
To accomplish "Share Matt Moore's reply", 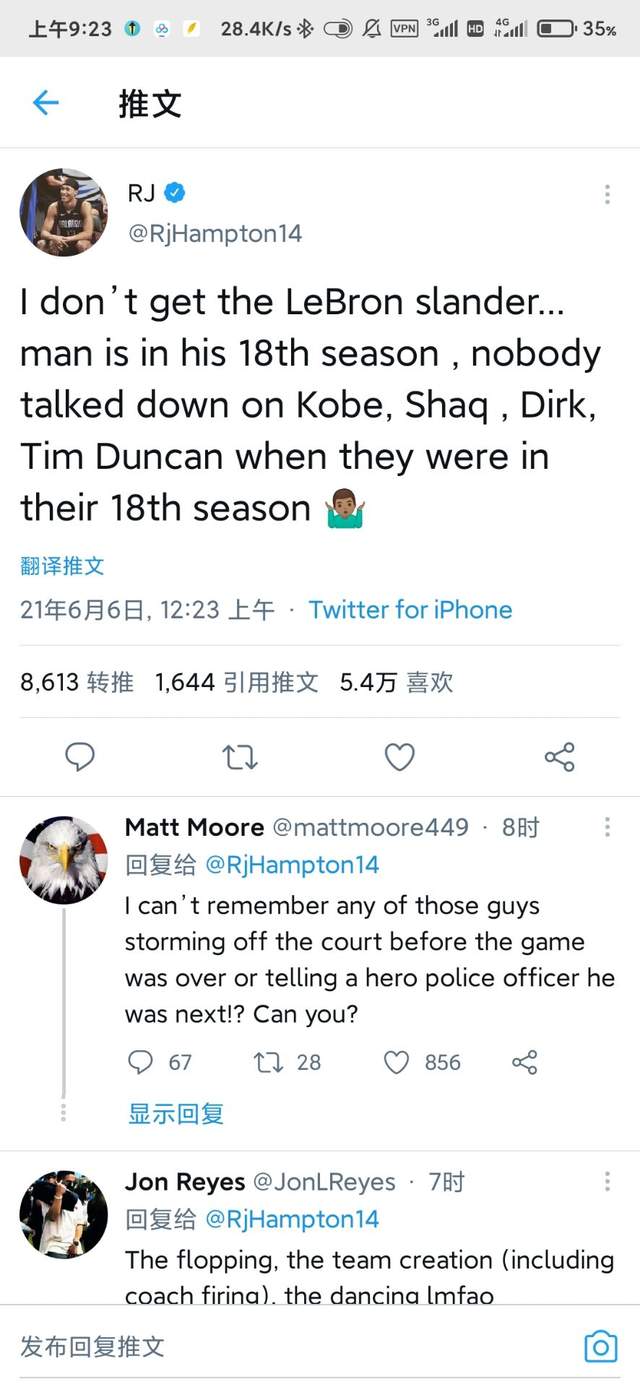I will [525, 1062].
